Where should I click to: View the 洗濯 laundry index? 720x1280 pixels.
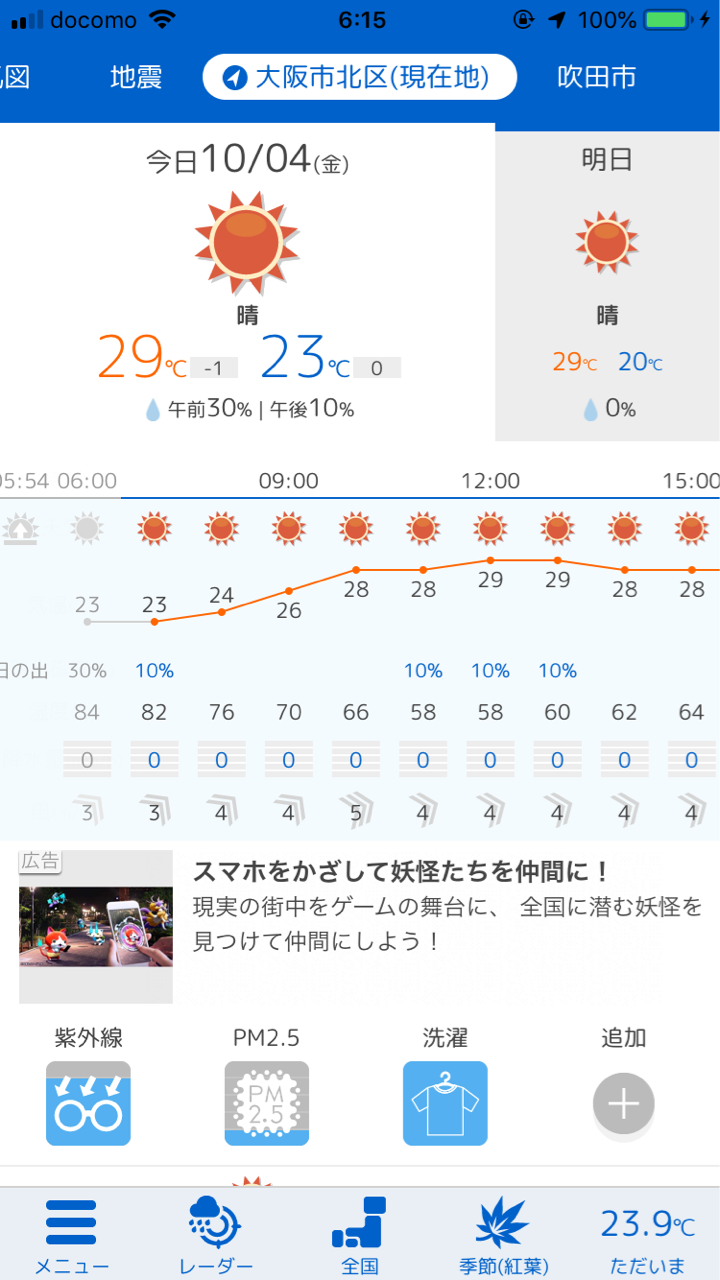(x=445, y=1102)
